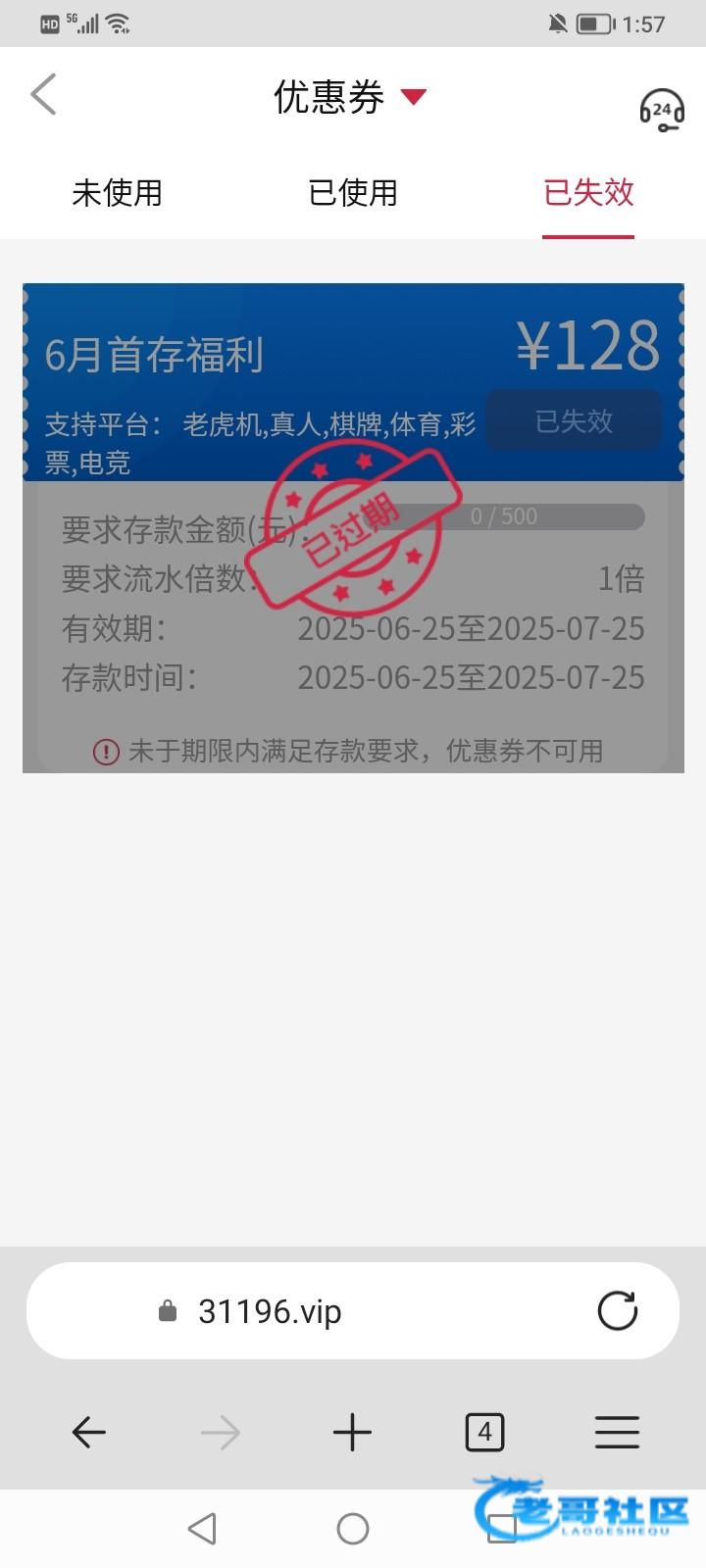Expand the 优惠券 dropdown title

pyautogui.click(x=349, y=97)
